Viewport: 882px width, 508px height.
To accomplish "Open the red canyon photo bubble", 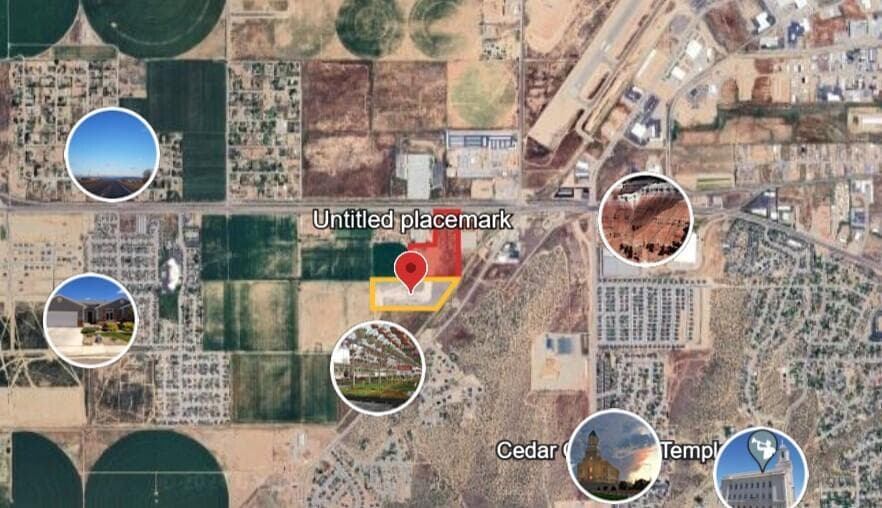I will (x=646, y=220).
